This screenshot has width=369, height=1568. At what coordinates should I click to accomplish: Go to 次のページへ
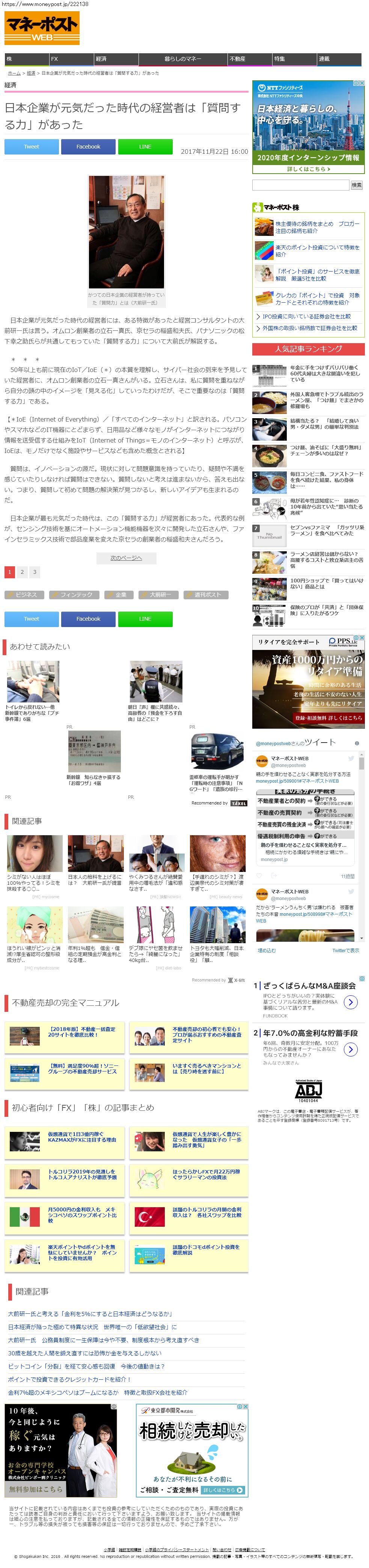[126, 558]
